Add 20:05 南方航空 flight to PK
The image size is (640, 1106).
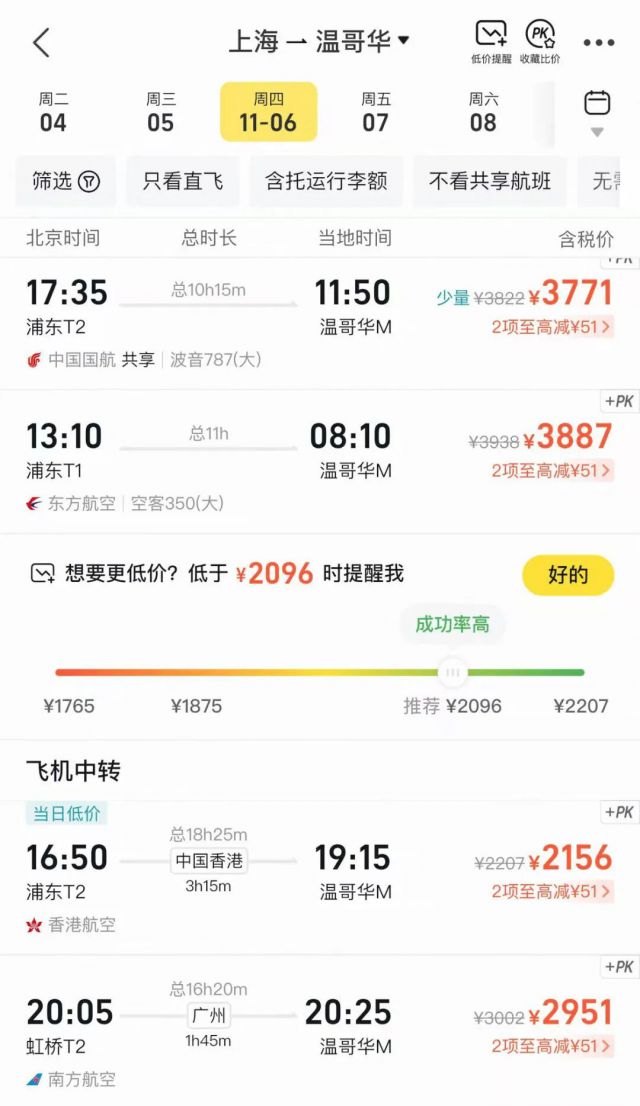(619, 967)
